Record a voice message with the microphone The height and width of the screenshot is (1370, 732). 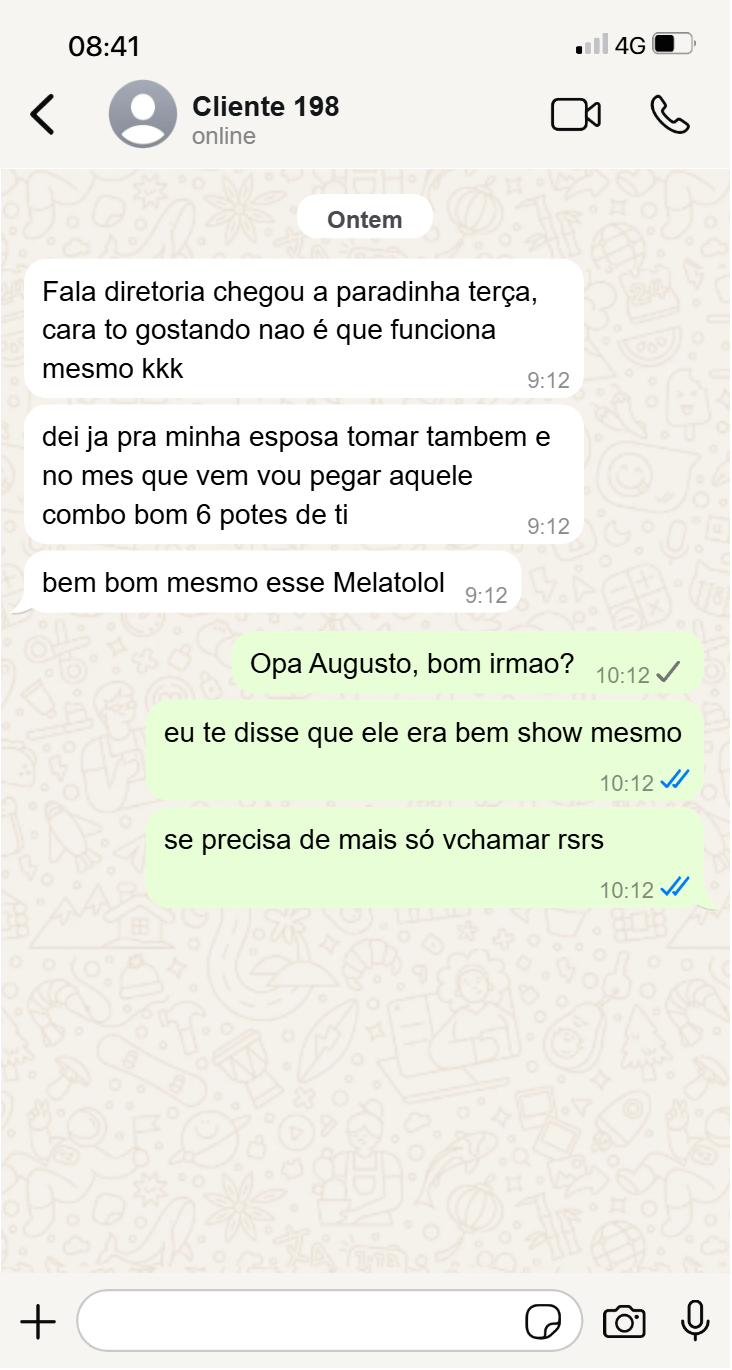[x=695, y=1320]
